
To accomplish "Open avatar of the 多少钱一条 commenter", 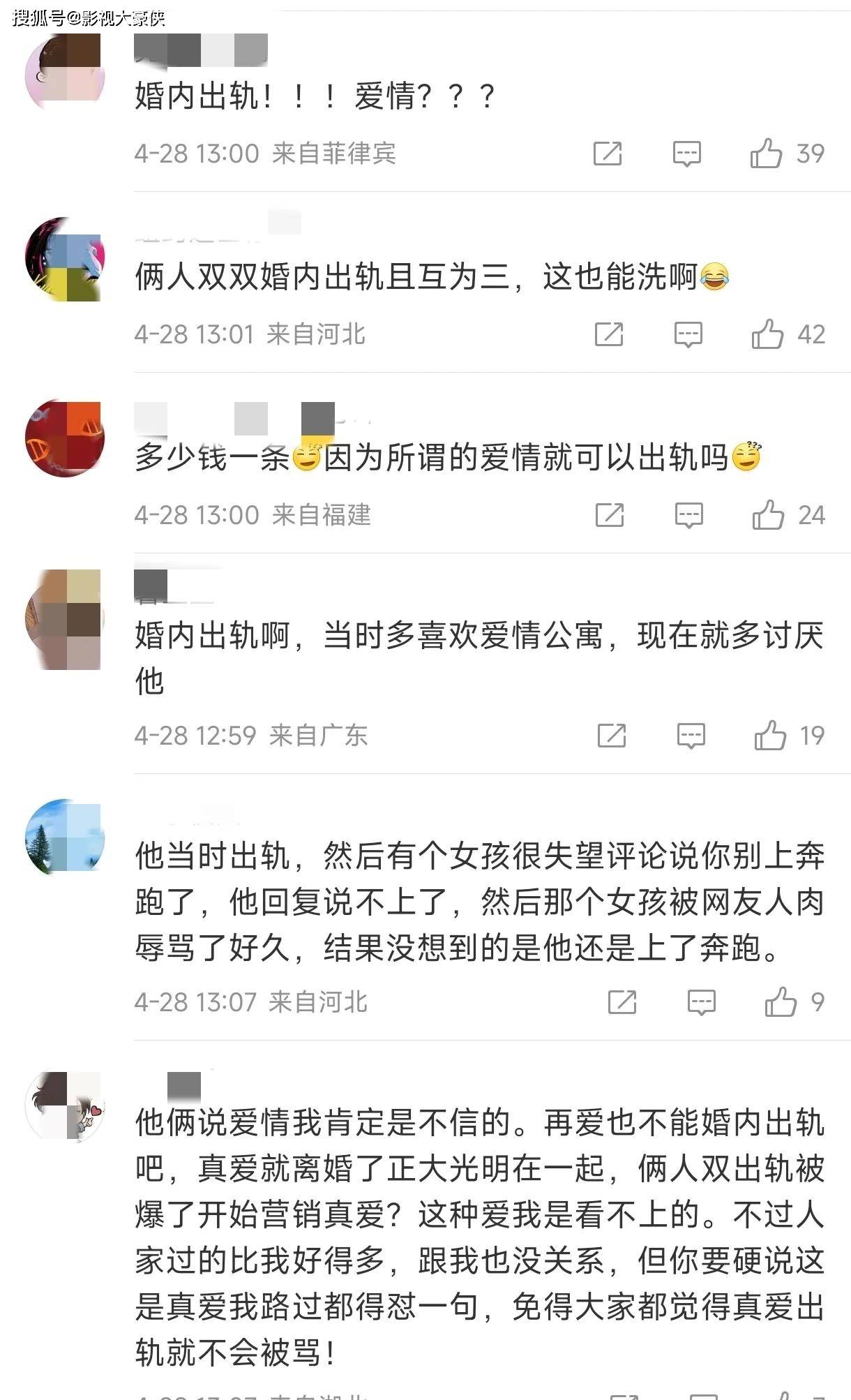I will pyautogui.click(x=64, y=438).
